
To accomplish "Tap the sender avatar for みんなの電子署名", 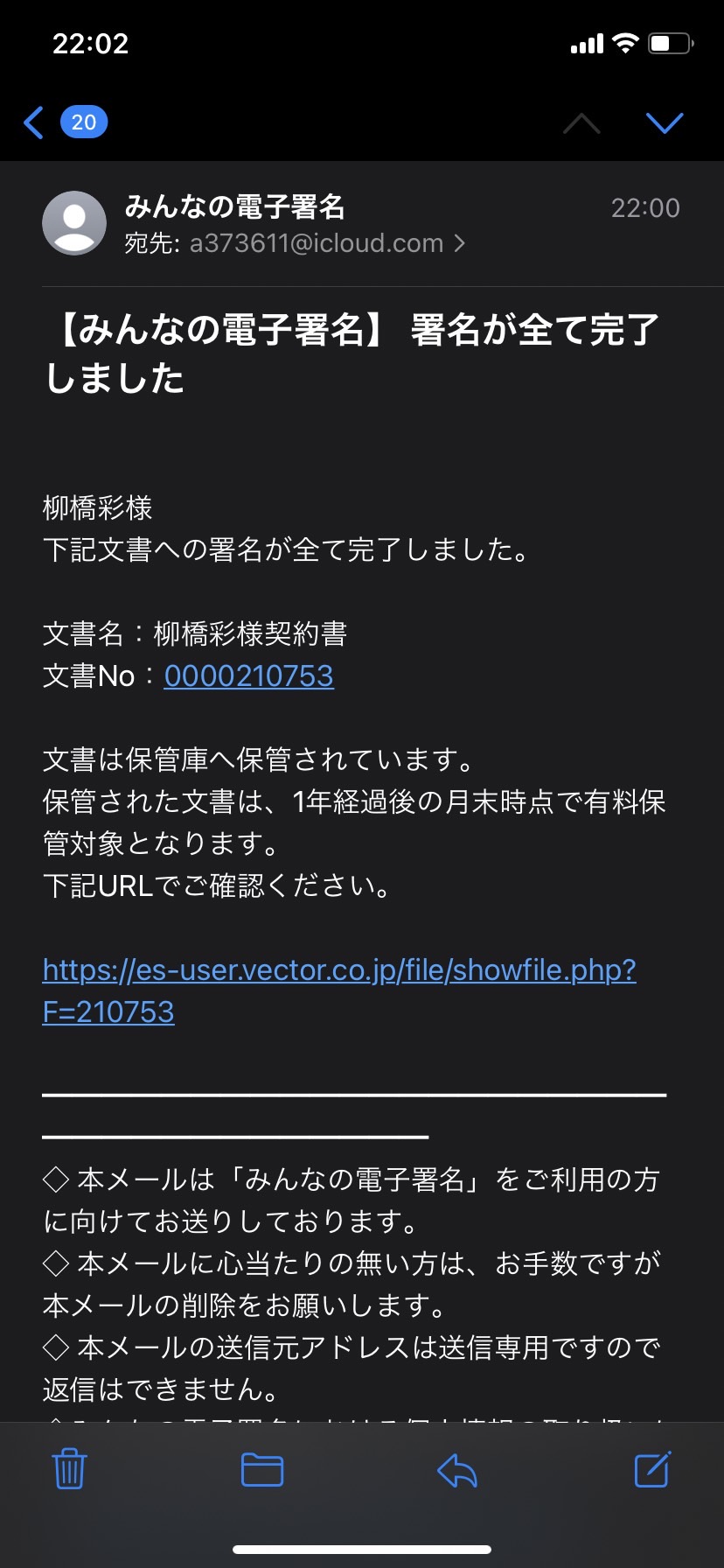I will [74, 223].
